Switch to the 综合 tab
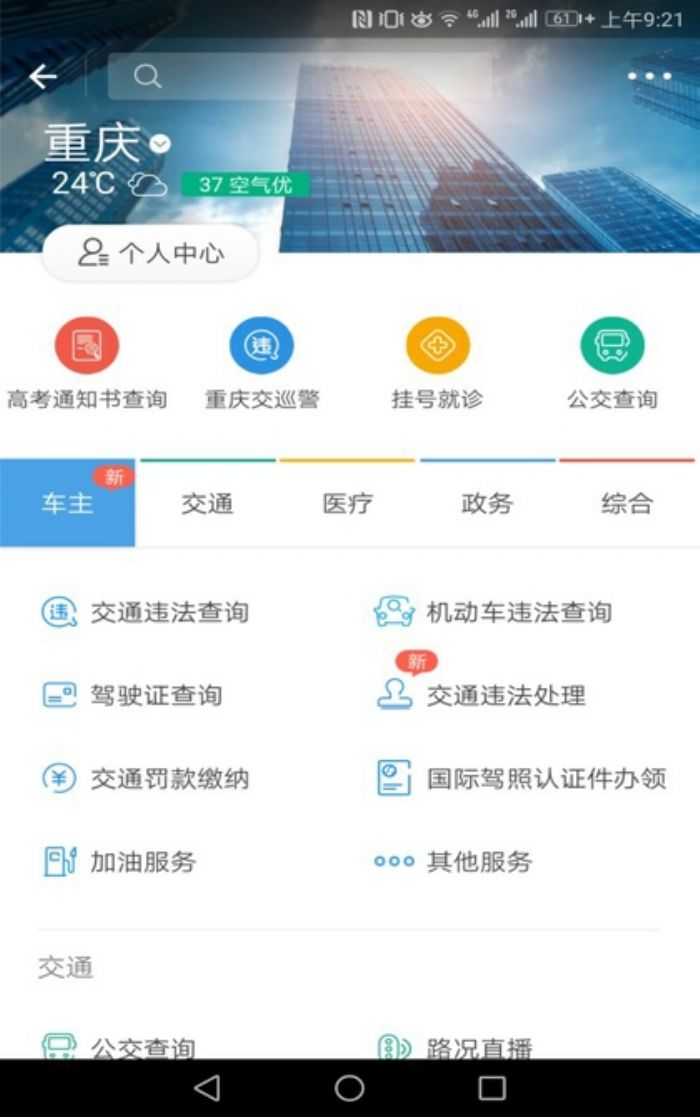 627,503
